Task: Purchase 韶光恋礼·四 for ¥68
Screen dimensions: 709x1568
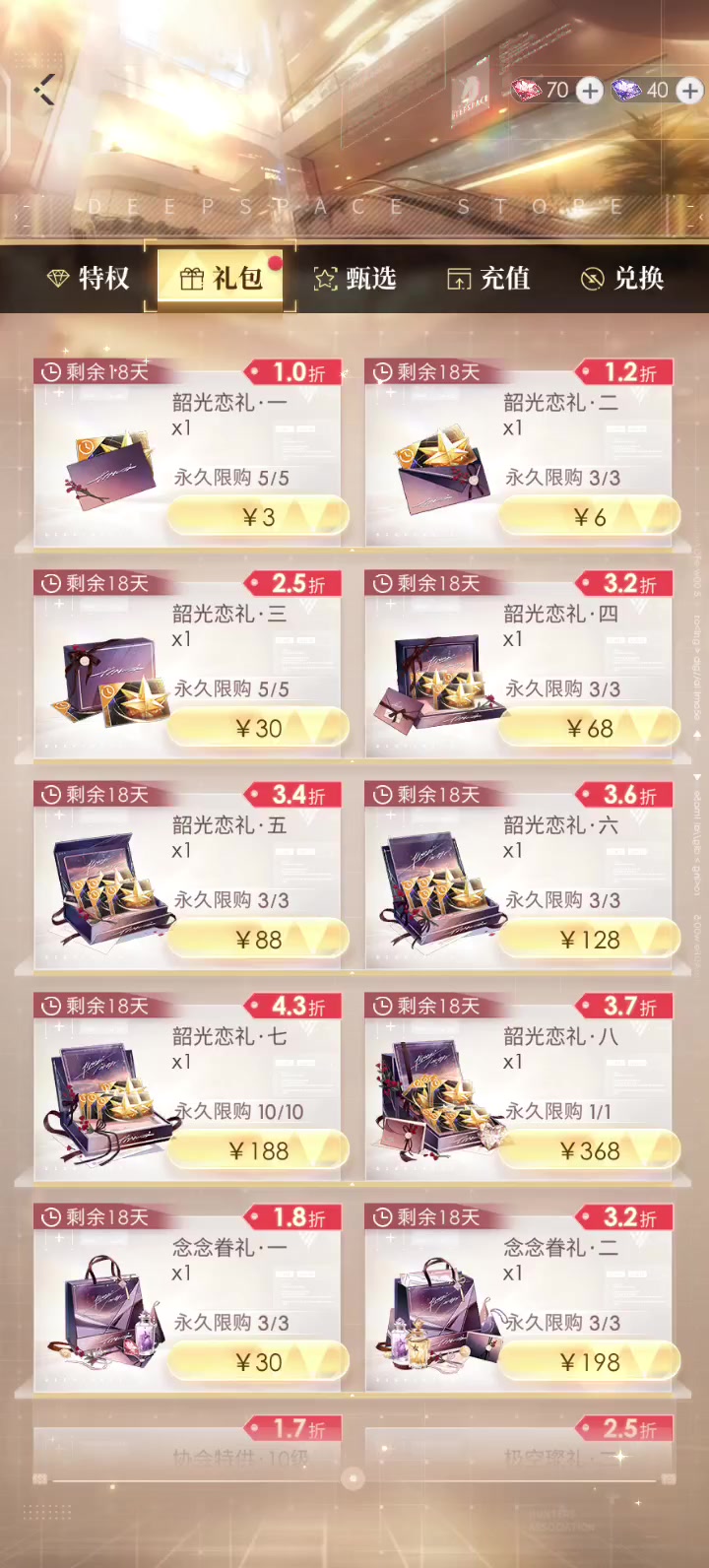Action: 589,729
